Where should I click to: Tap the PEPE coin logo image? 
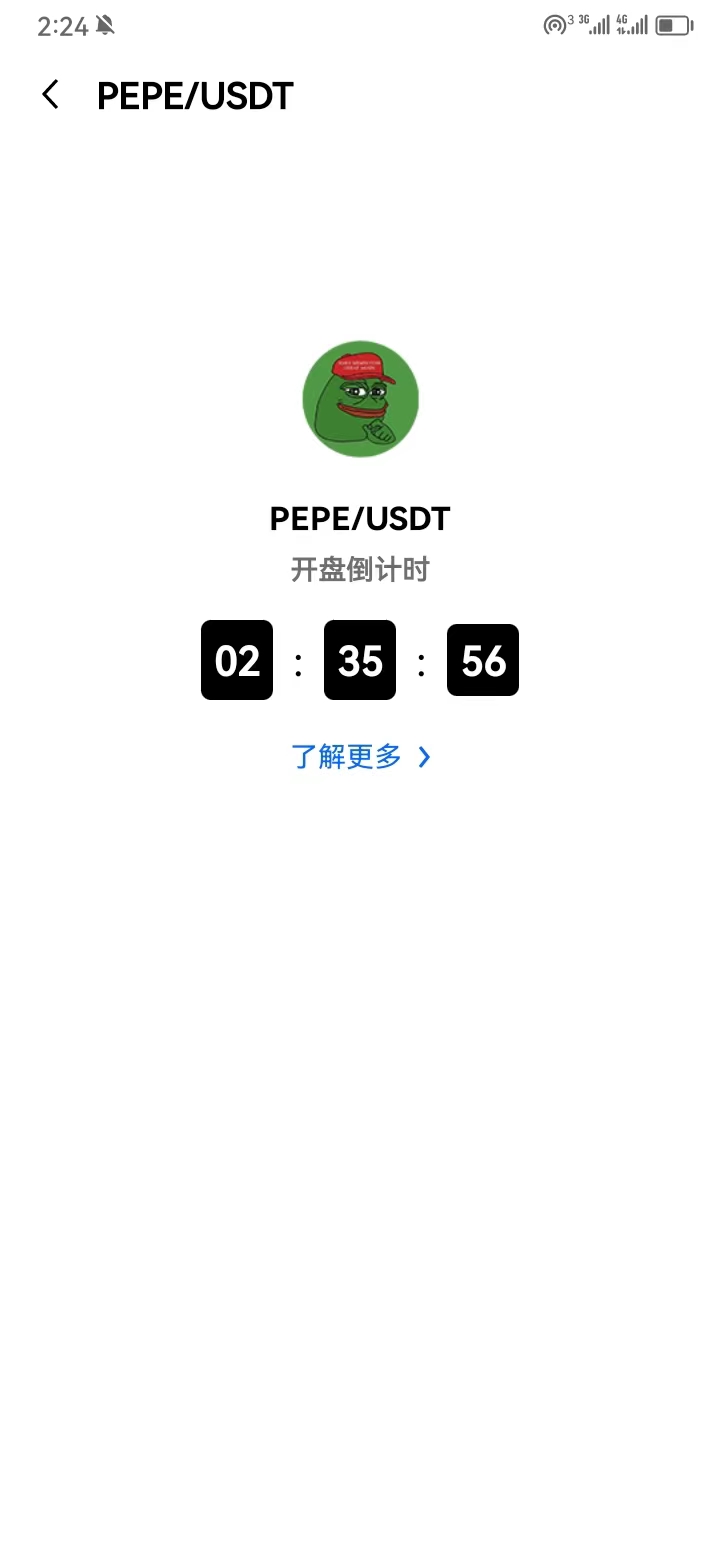(x=360, y=398)
